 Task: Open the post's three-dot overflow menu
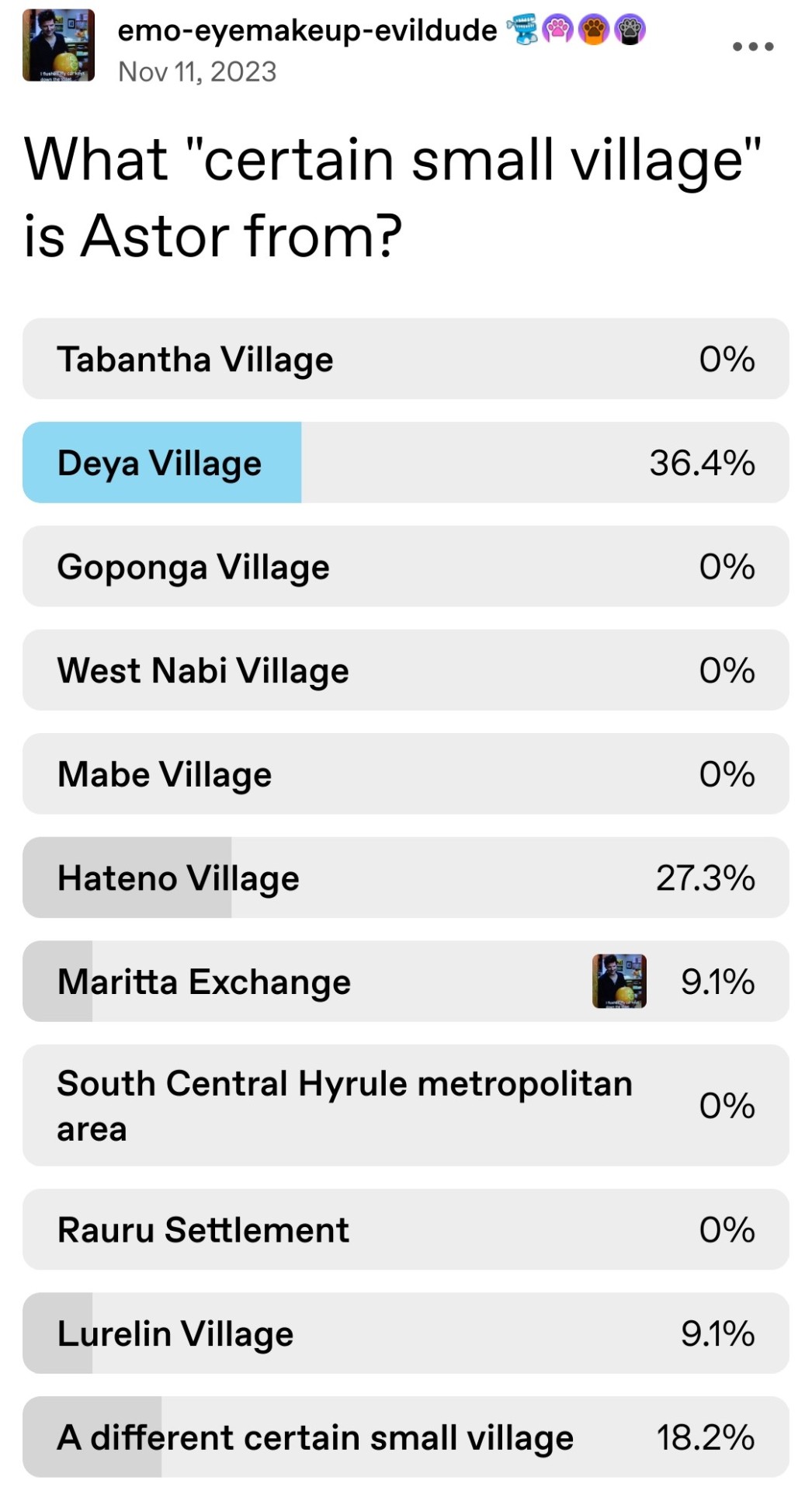point(752,47)
